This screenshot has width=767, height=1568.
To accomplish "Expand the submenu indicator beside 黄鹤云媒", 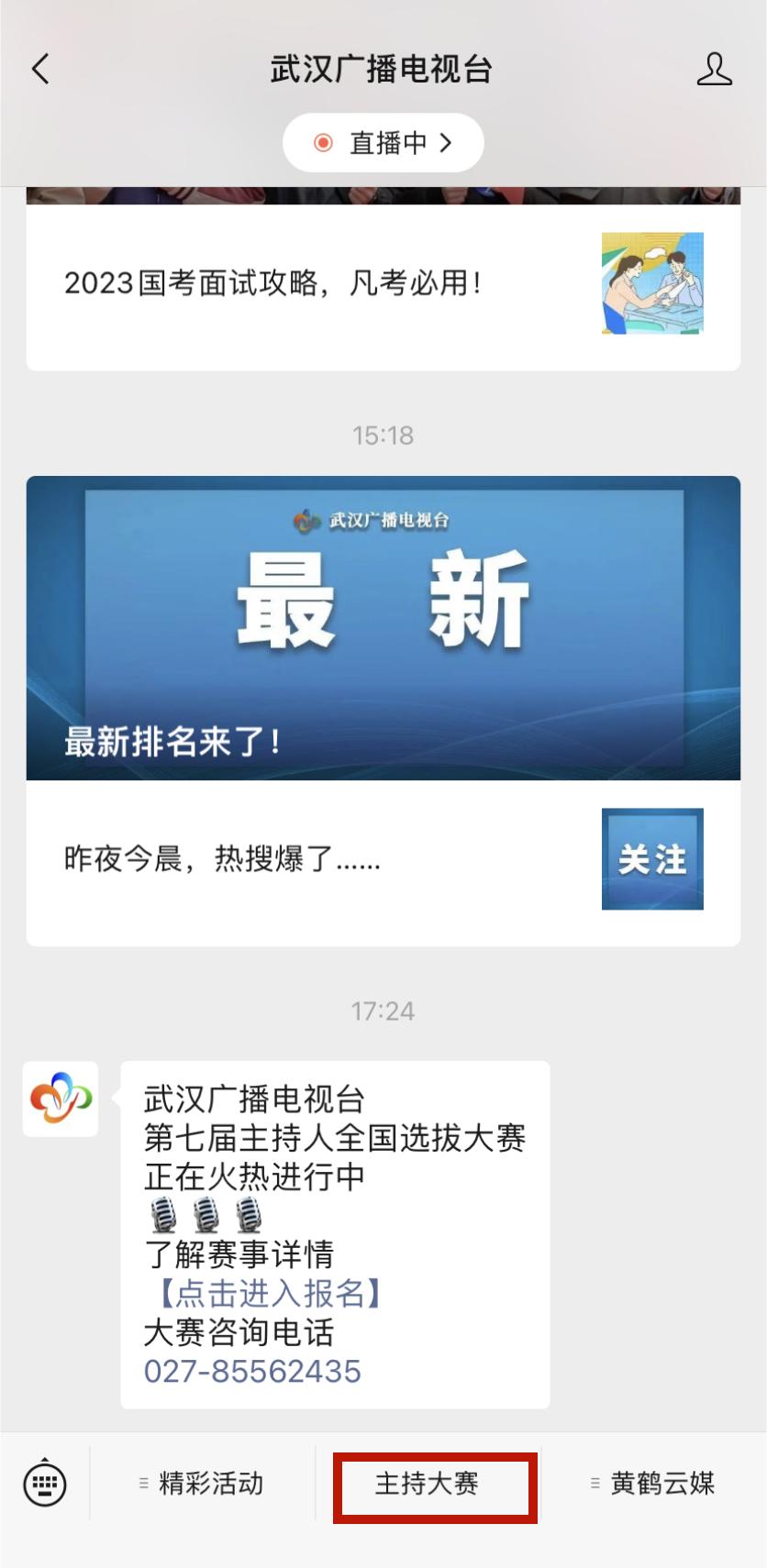I will pos(597,1483).
